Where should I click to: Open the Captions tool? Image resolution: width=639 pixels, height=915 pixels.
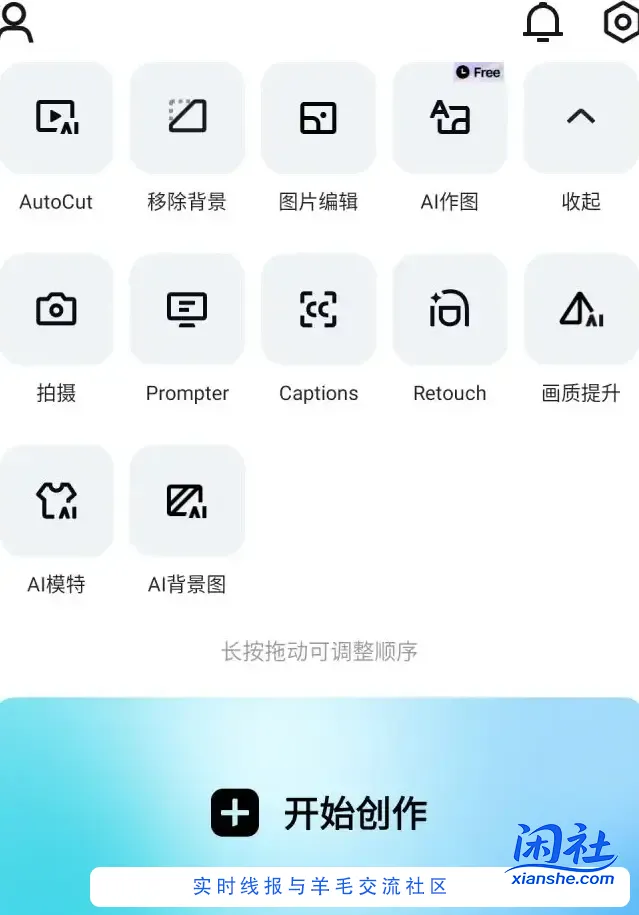tap(318, 310)
